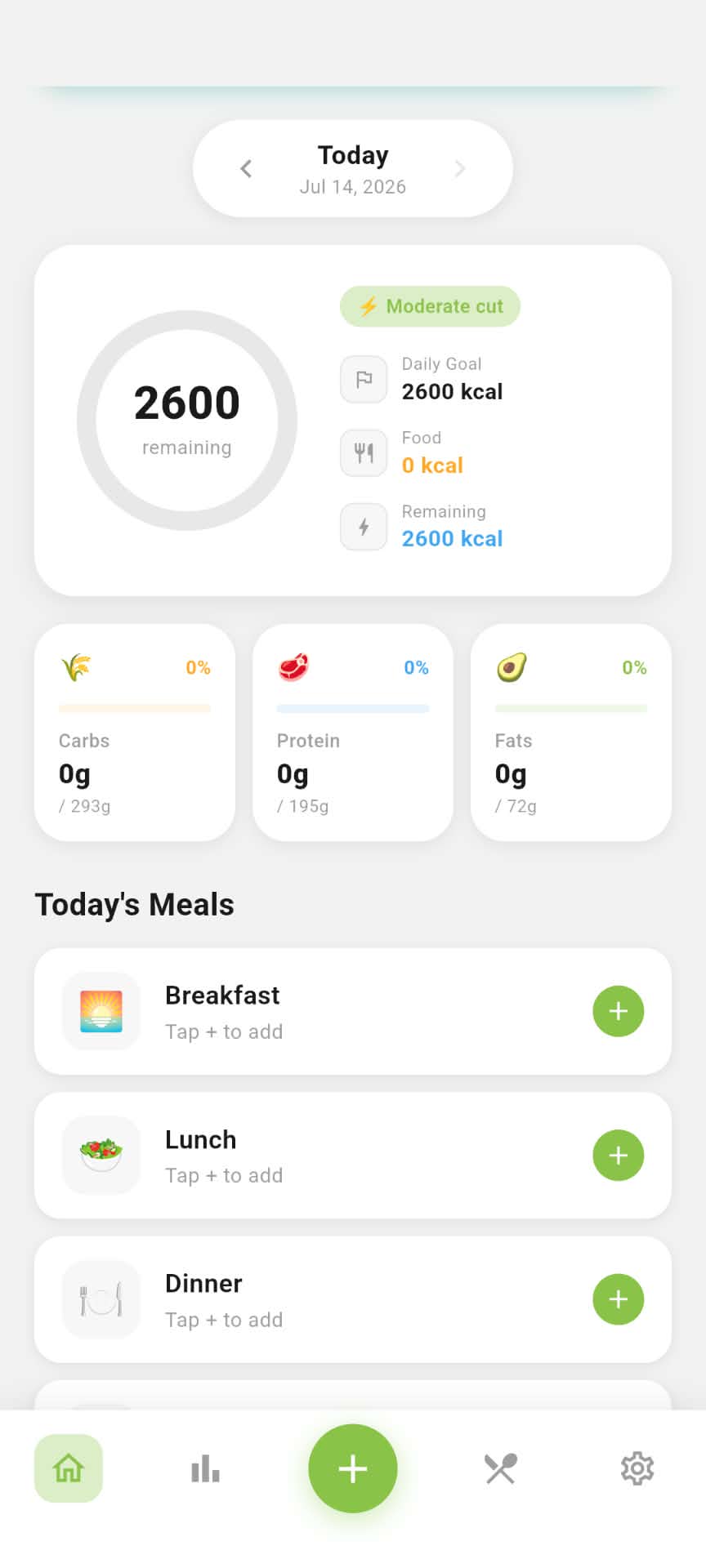706x1568 pixels.
Task: Add food to Lunch
Action: [x=619, y=1156]
